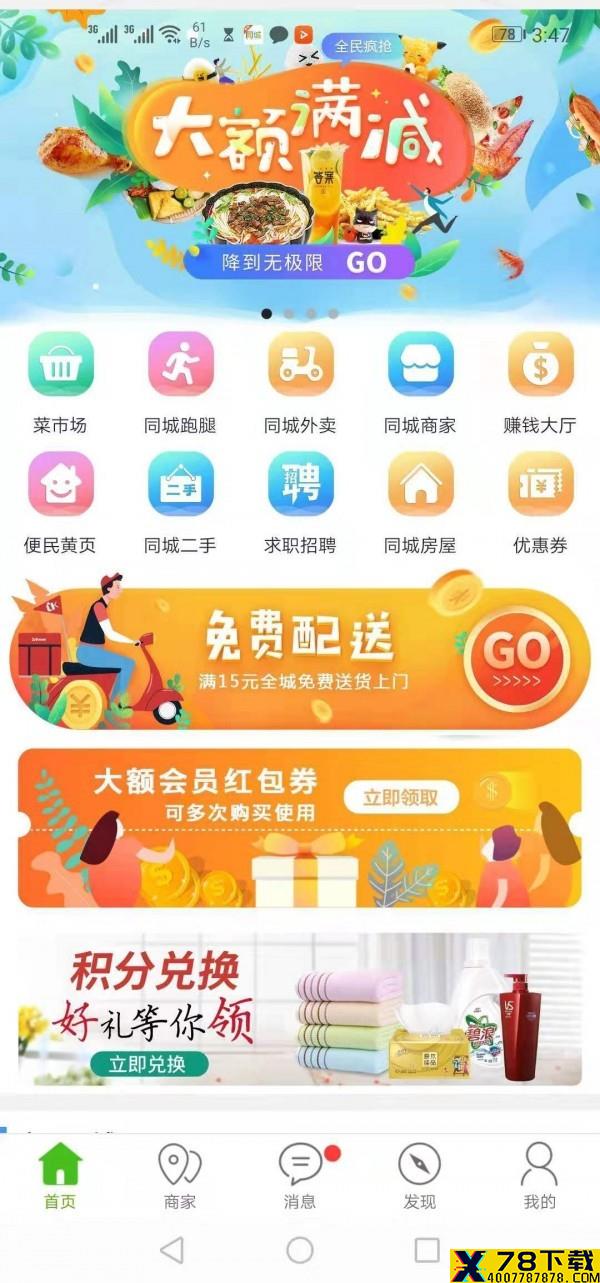Viewport: 600px width, 1283px height.
Task: Go to the 我的 profile tab
Action: coord(539,1178)
